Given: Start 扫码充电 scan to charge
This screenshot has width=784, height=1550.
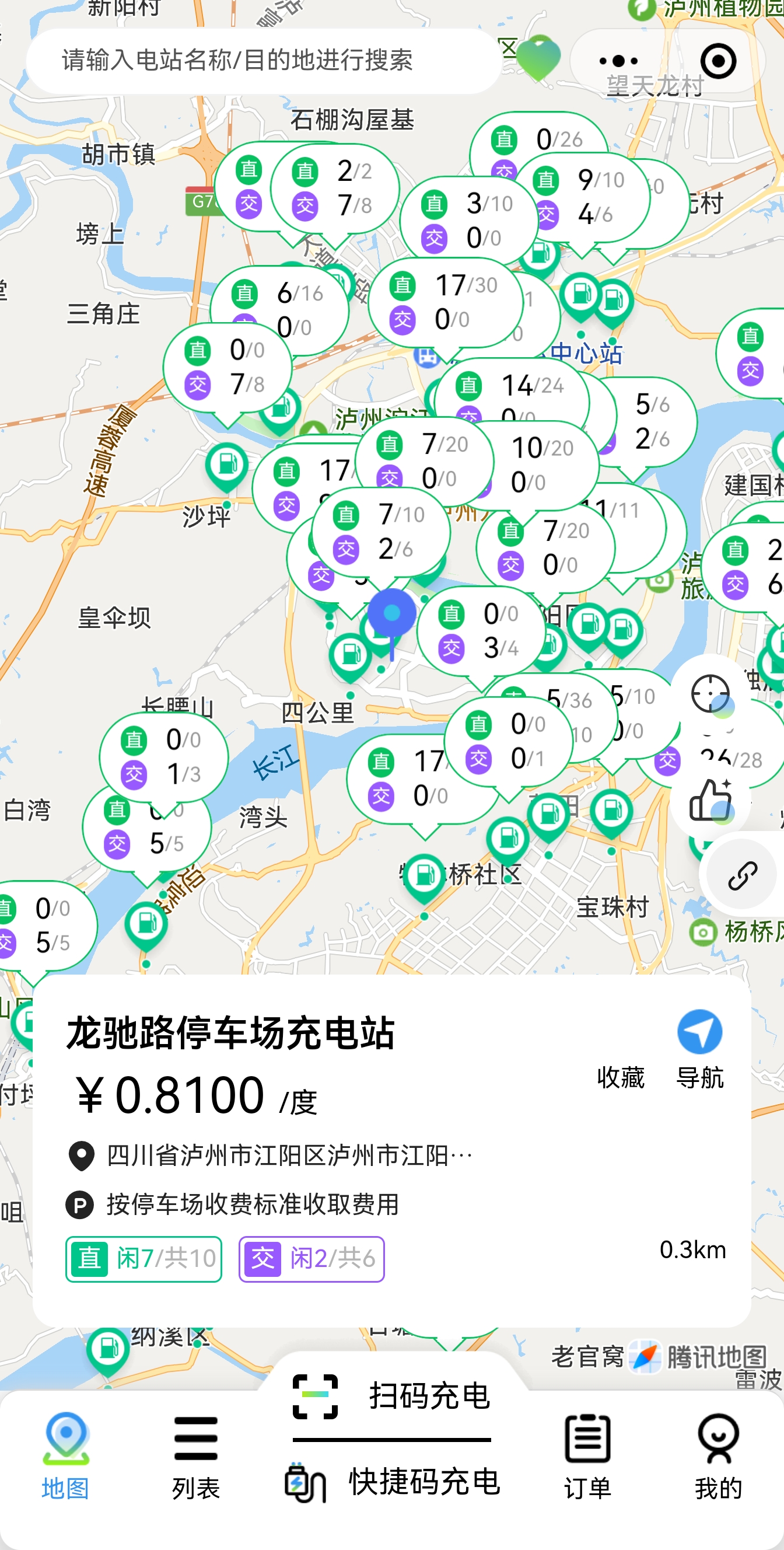Looking at the screenshot, I should [393, 1396].
